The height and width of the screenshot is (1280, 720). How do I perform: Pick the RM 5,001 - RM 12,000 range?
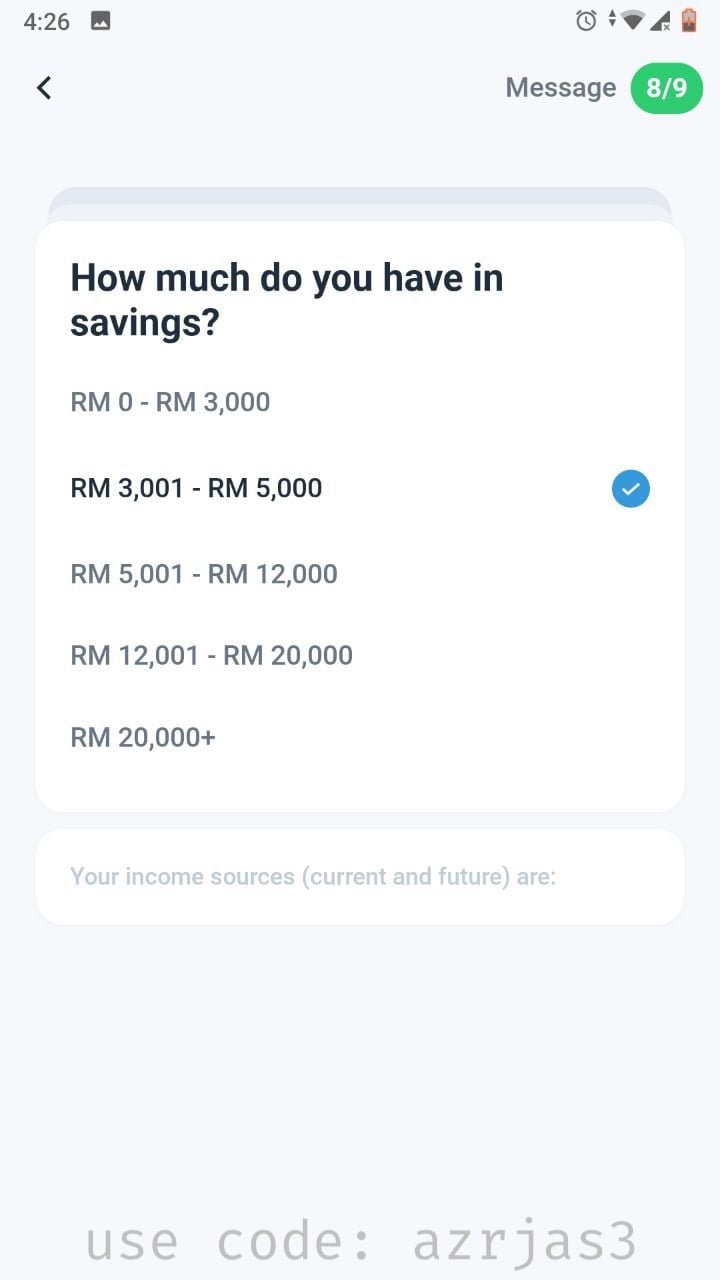[x=360, y=574]
